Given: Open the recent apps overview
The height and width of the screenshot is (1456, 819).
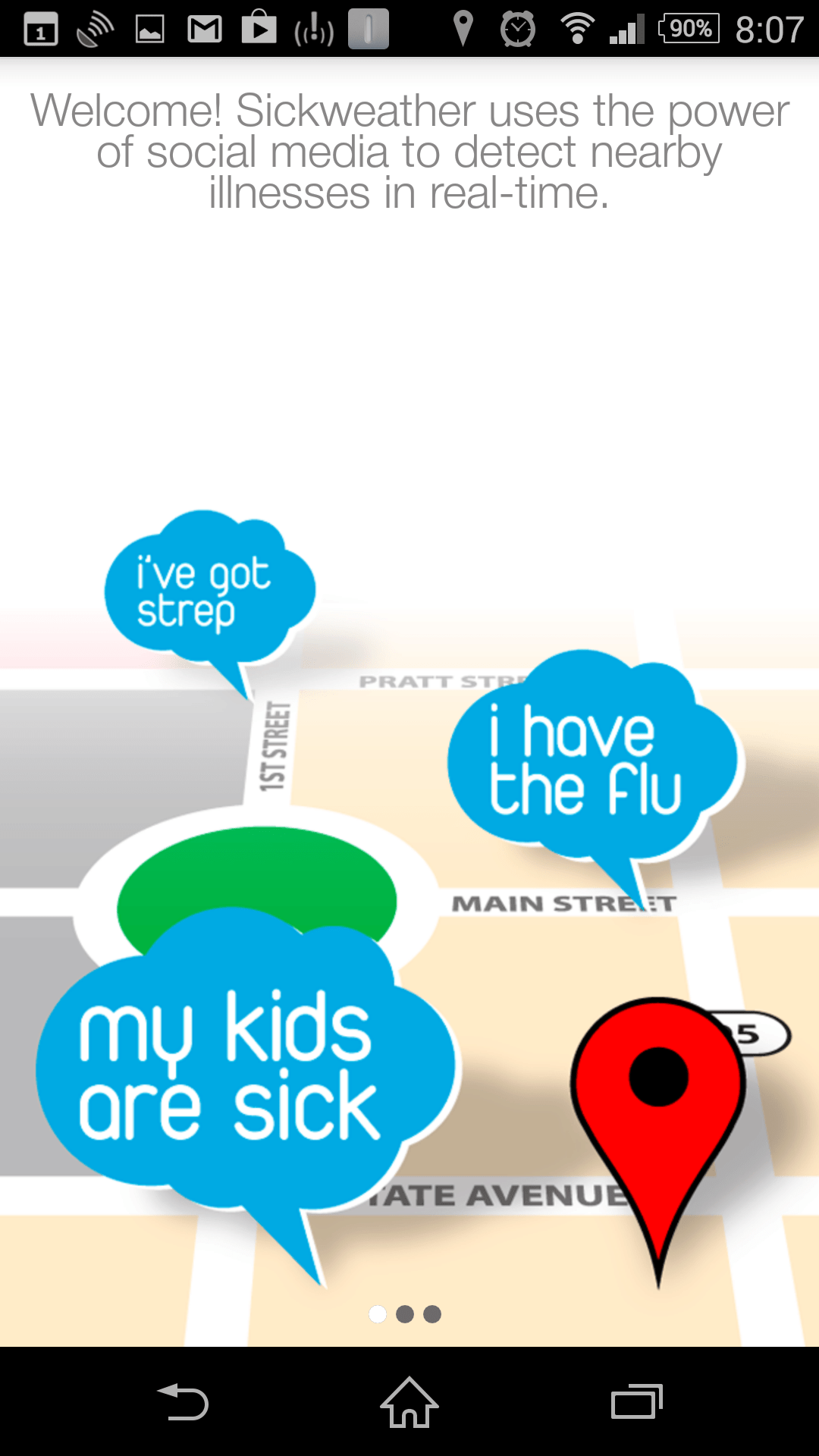Looking at the screenshot, I should pyautogui.click(x=637, y=1401).
